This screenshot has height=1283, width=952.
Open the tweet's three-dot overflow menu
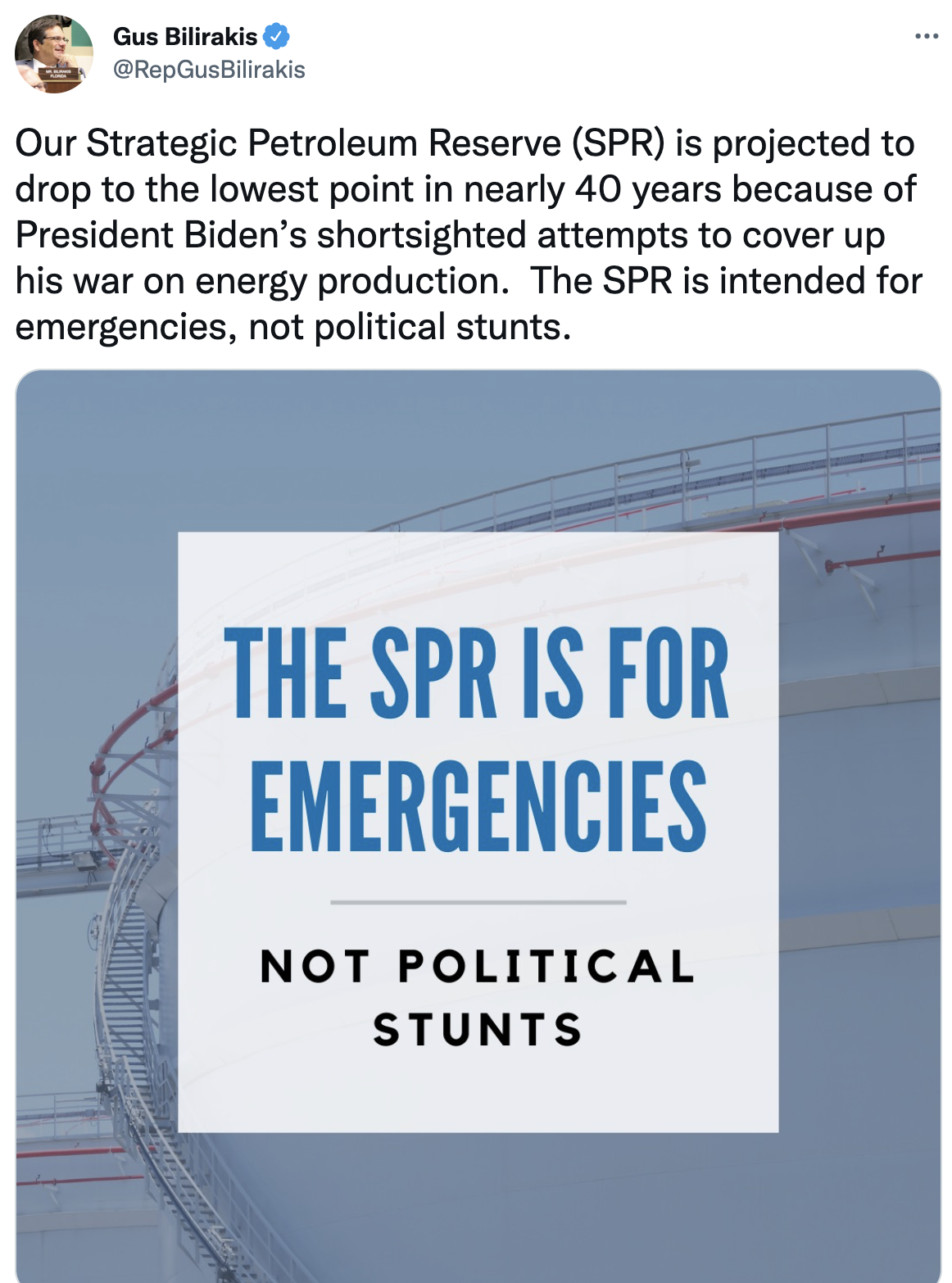926,37
